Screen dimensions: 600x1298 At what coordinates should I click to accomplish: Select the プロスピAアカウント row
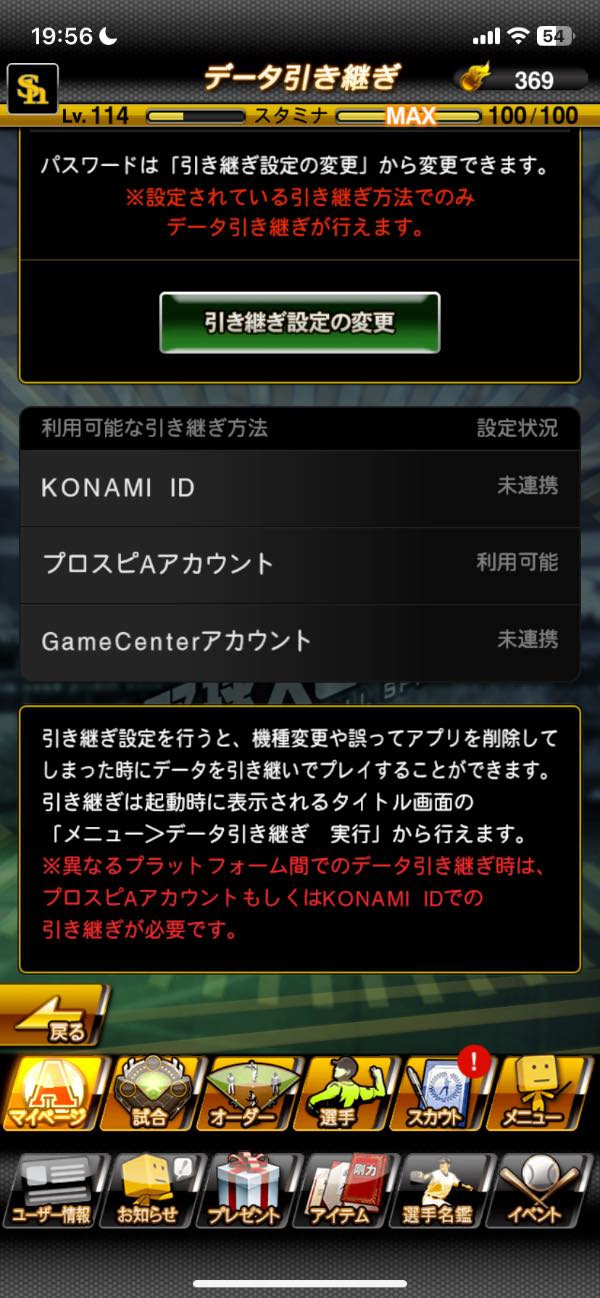(299, 564)
